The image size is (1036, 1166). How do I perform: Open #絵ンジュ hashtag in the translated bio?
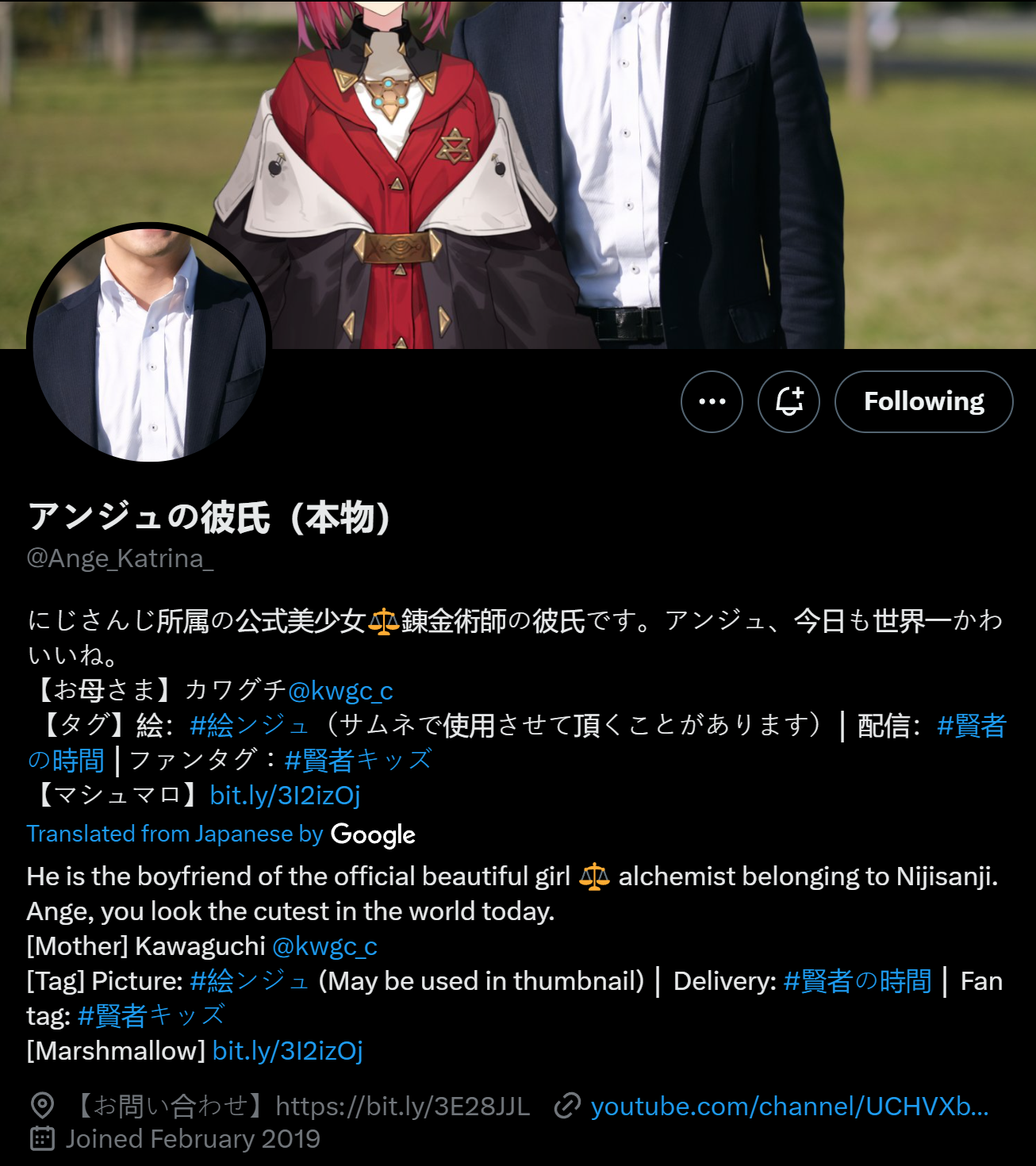click(250, 981)
